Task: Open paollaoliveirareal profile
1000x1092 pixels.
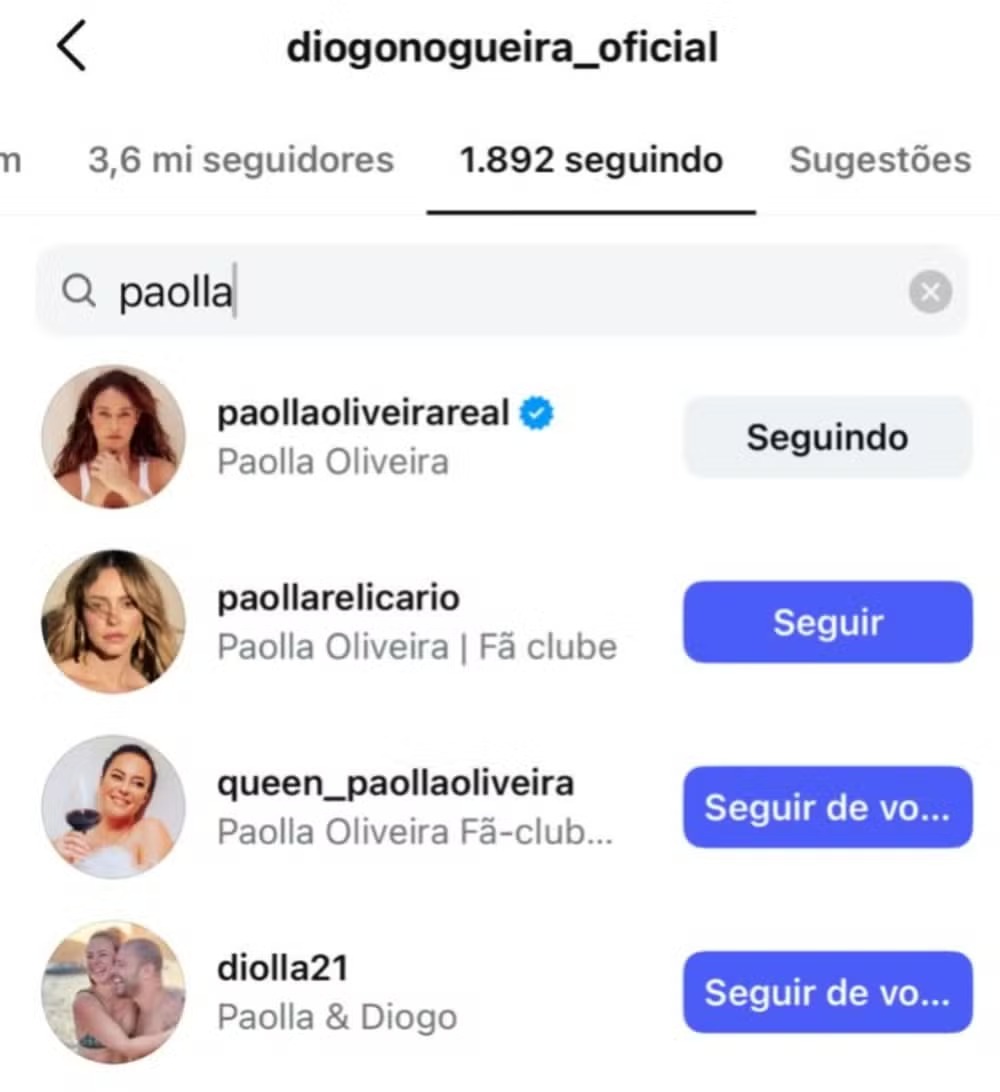Action: pos(363,413)
